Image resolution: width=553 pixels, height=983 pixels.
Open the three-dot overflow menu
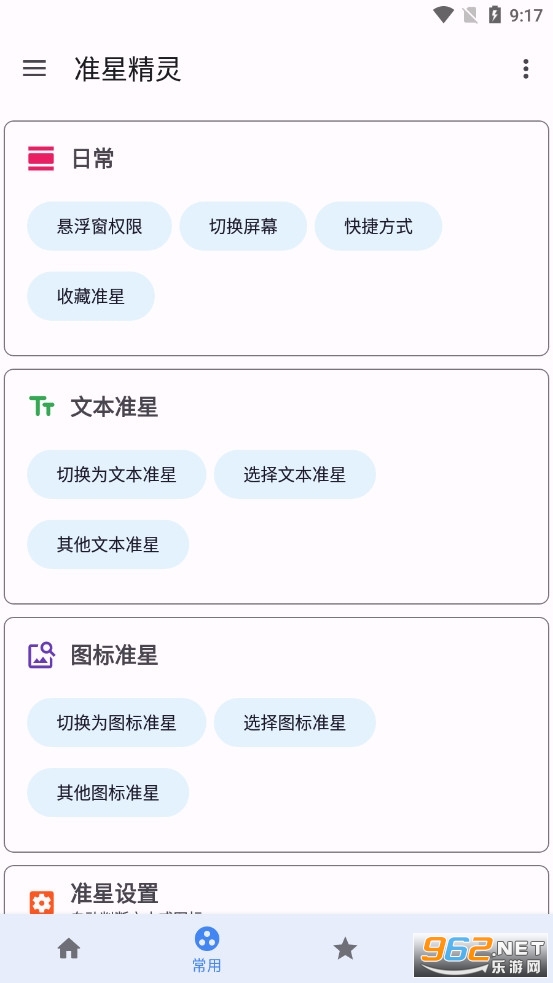525,69
